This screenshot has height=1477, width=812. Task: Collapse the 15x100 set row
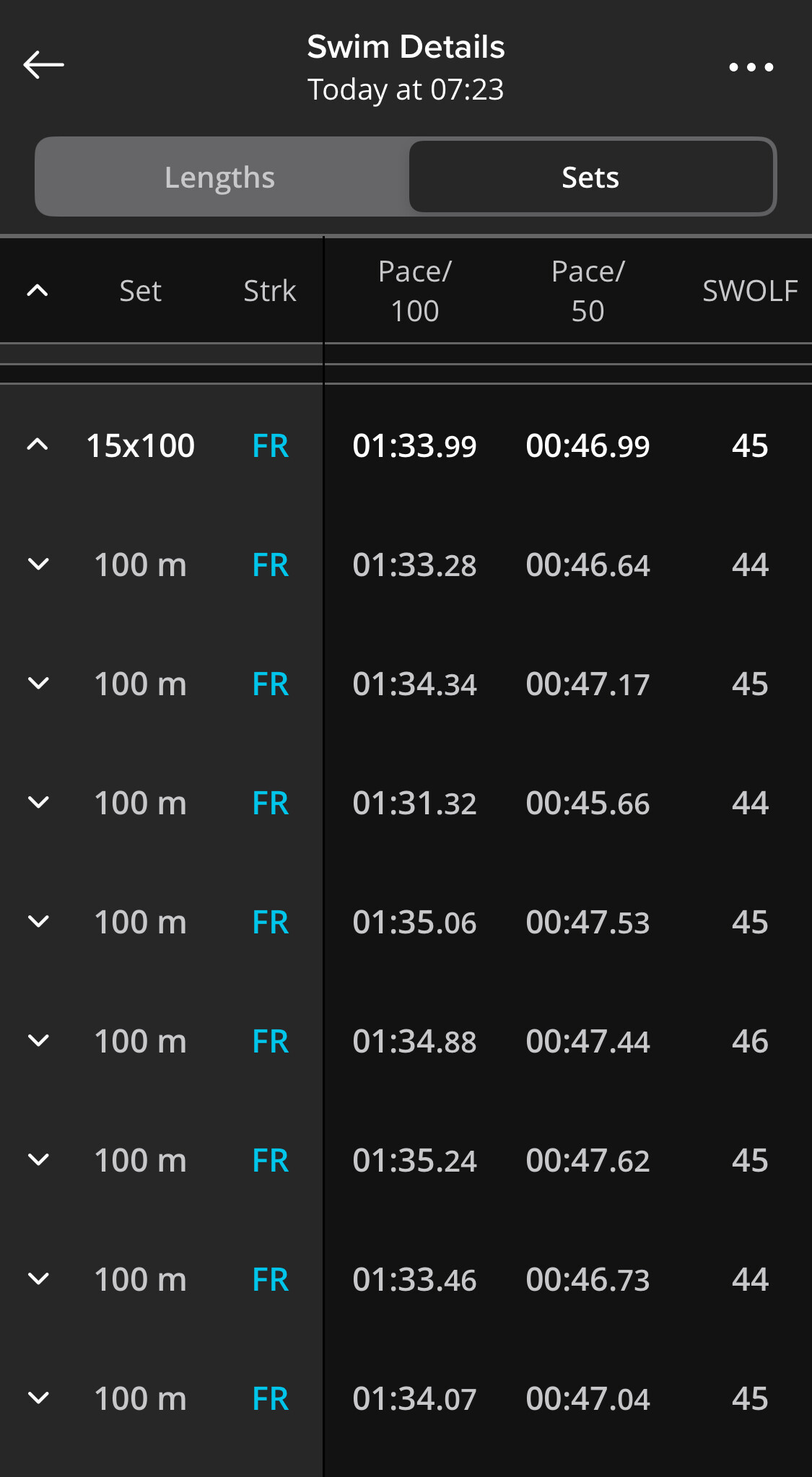point(38,445)
